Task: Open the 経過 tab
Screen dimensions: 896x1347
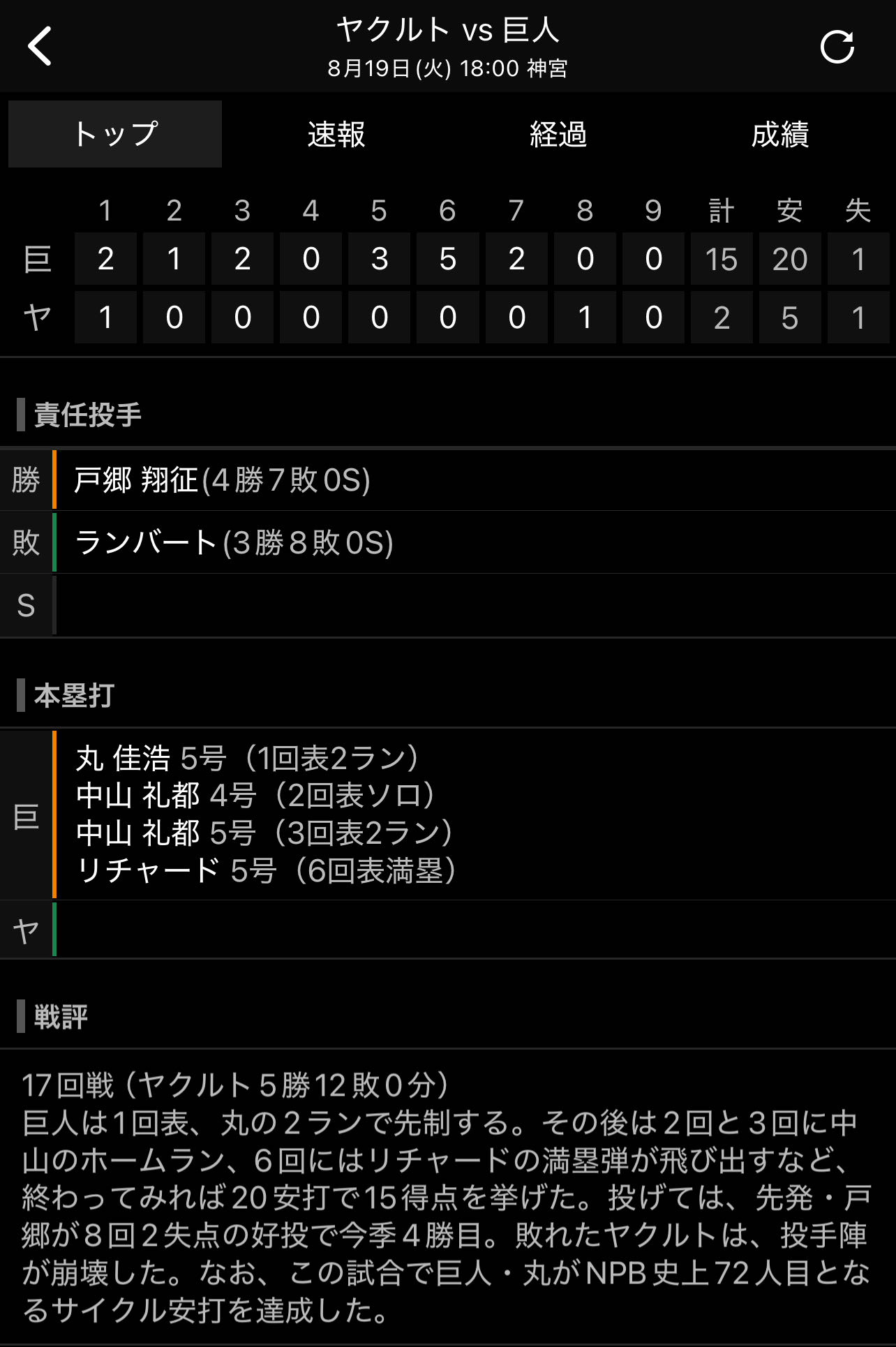Action: [558, 134]
